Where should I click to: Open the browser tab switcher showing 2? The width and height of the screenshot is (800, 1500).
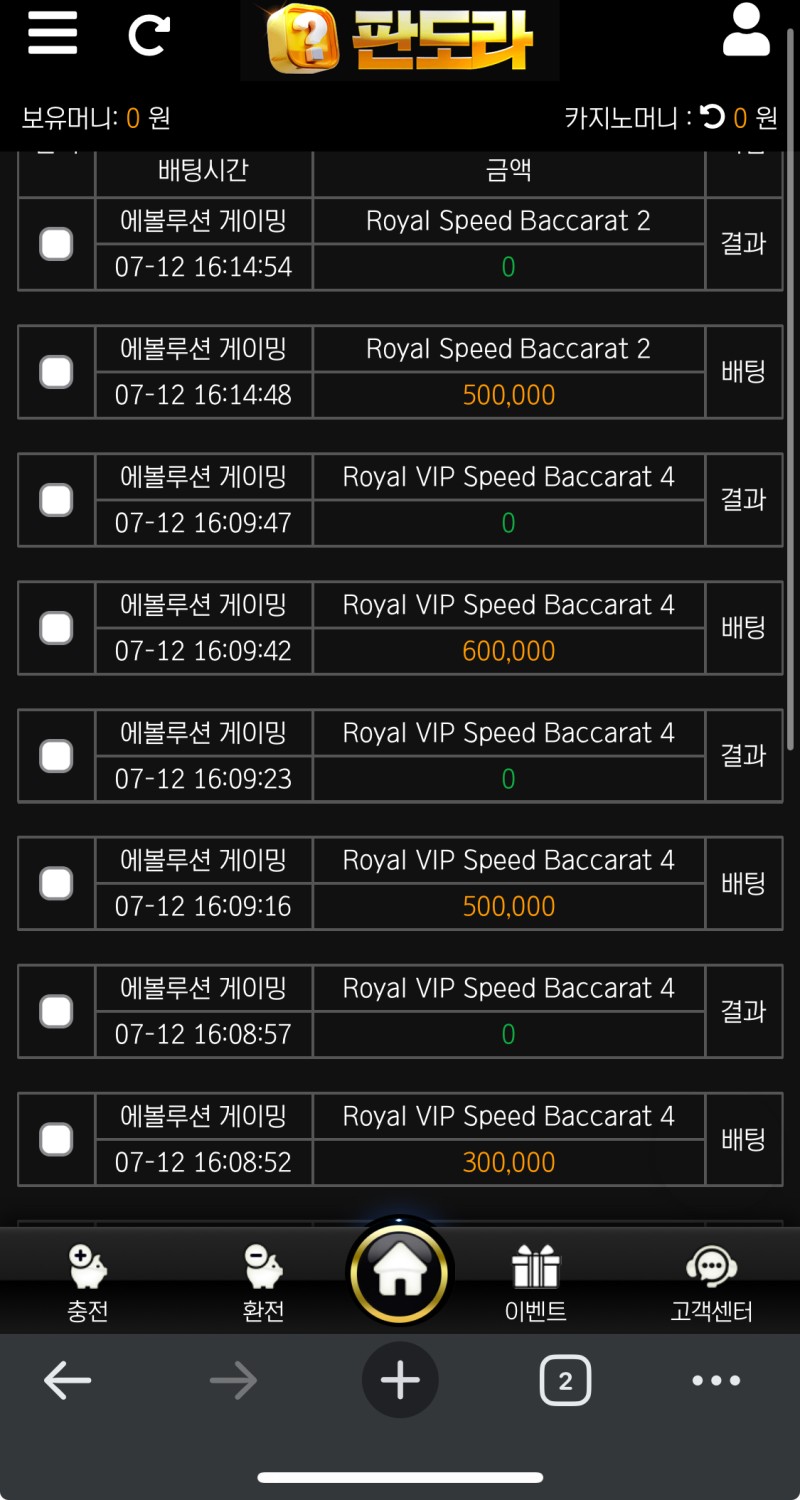(565, 1380)
